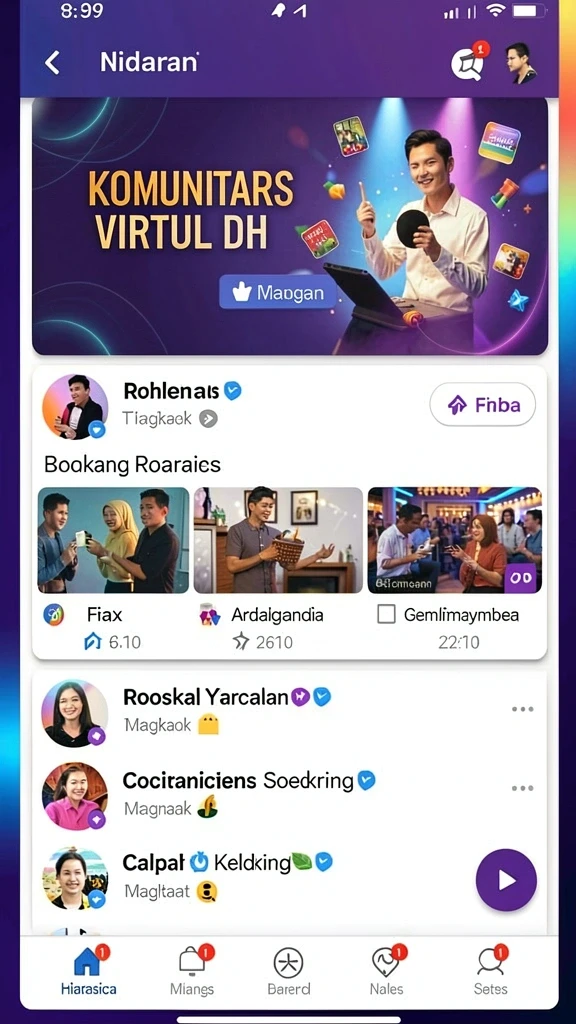The image size is (576, 1024).
Task: Open the profile avatar in the top bar
Action: pyautogui.click(x=521, y=63)
